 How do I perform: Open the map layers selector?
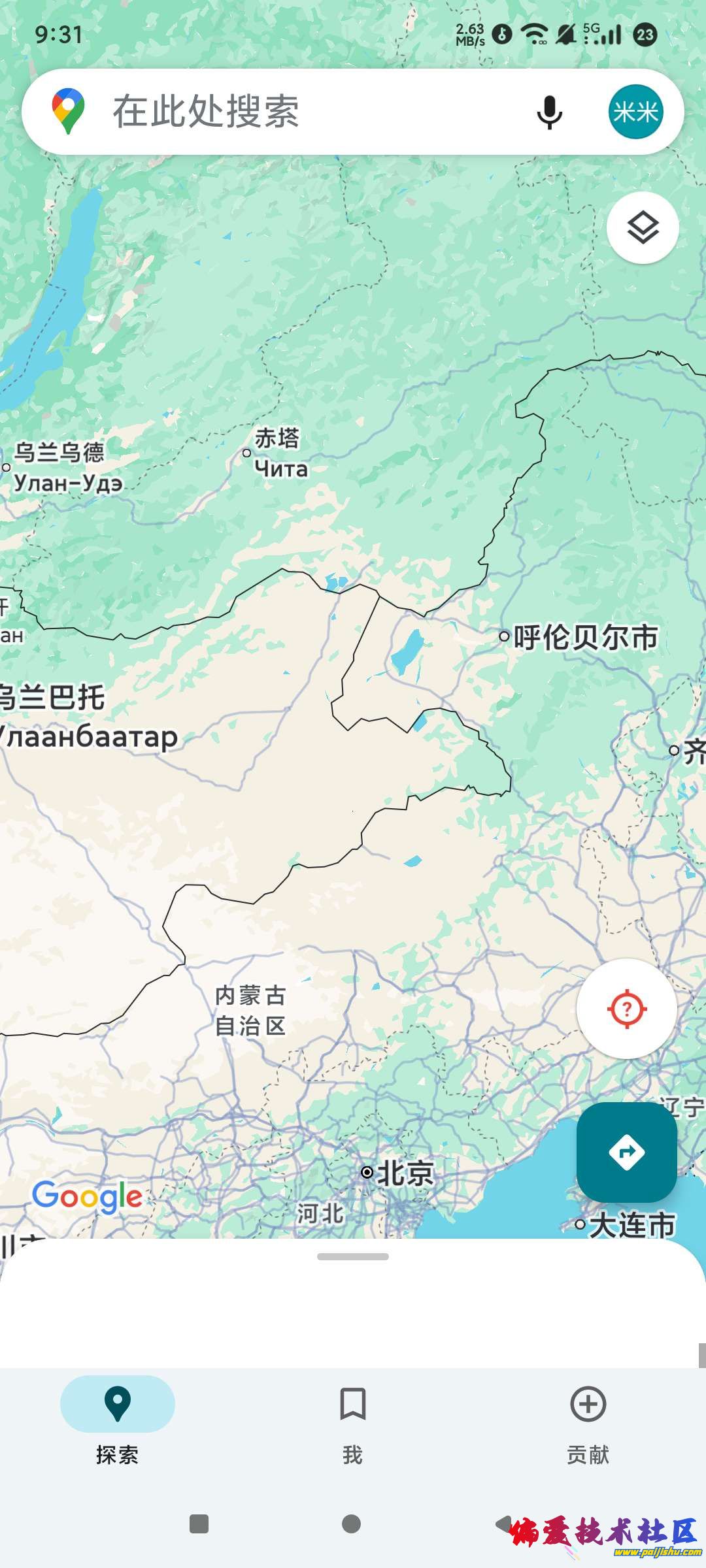(x=643, y=228)
